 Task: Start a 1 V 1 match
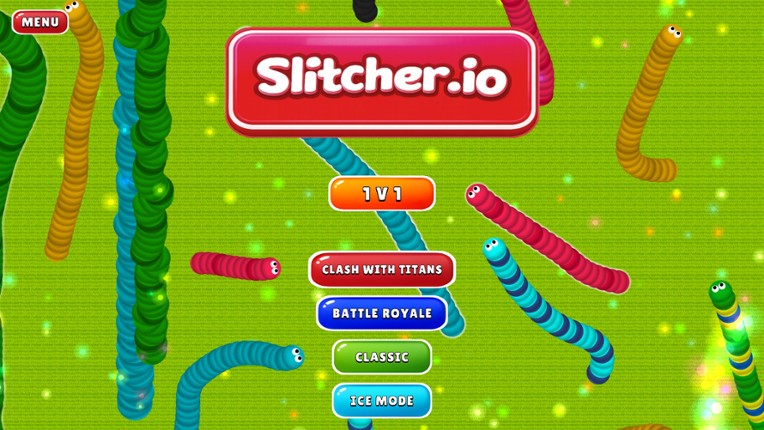(382, 194)
